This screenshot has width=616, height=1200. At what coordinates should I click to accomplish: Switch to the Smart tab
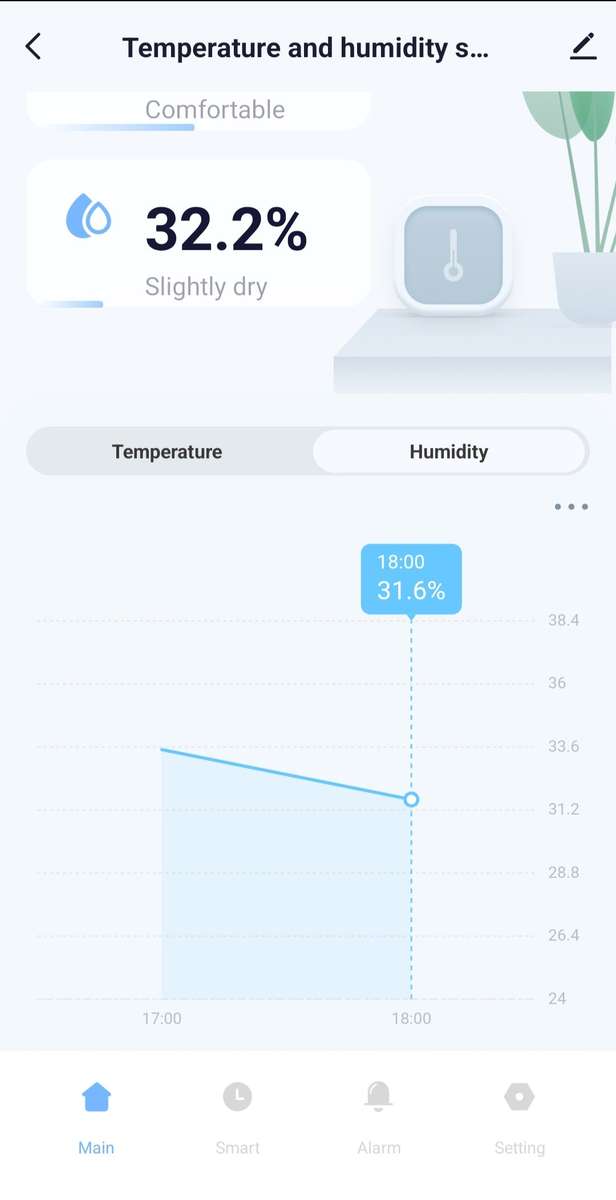pyautogui.click(x=237, y=1116)
